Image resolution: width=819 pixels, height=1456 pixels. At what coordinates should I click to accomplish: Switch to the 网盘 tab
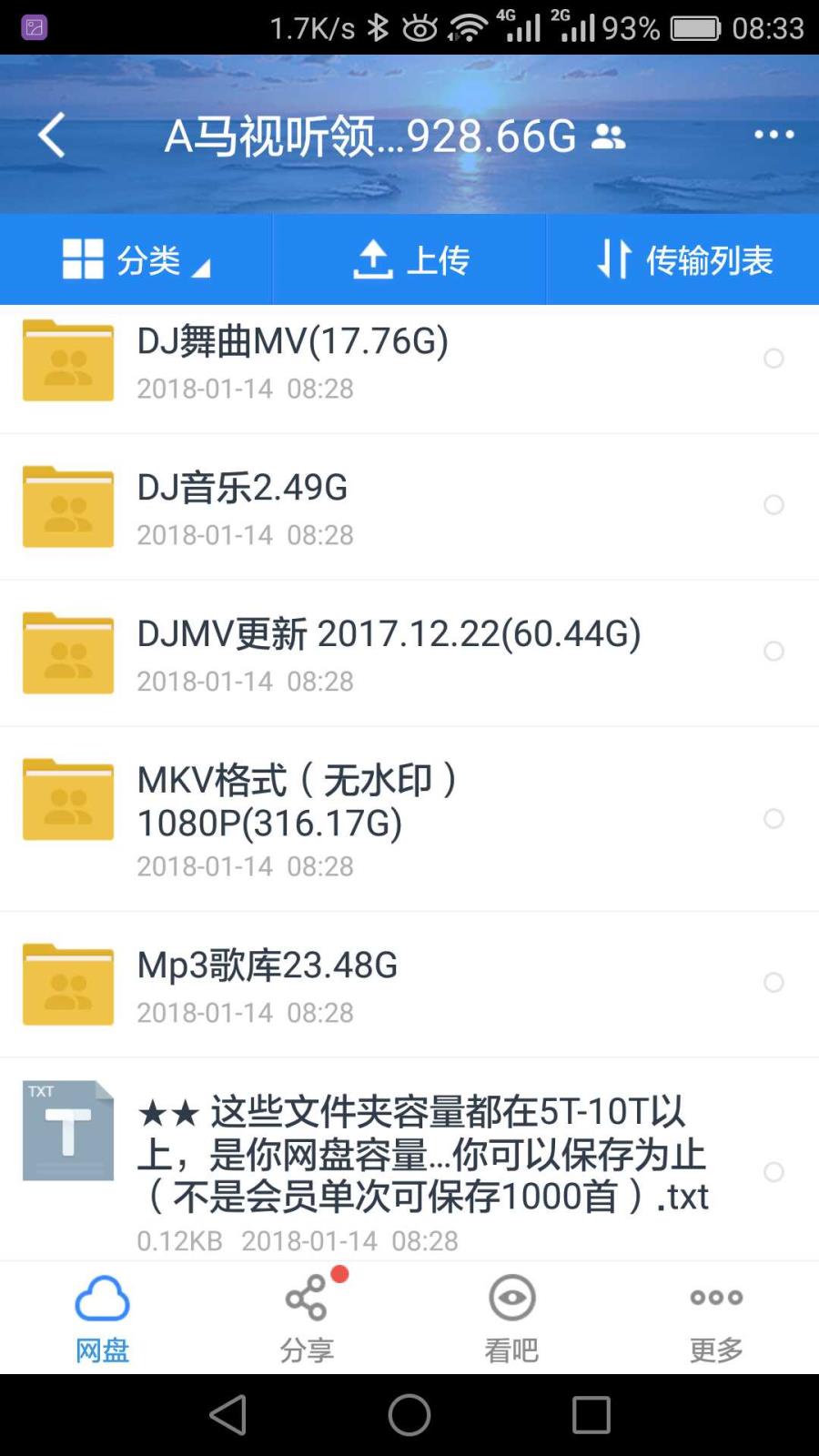coord(102,1318)
